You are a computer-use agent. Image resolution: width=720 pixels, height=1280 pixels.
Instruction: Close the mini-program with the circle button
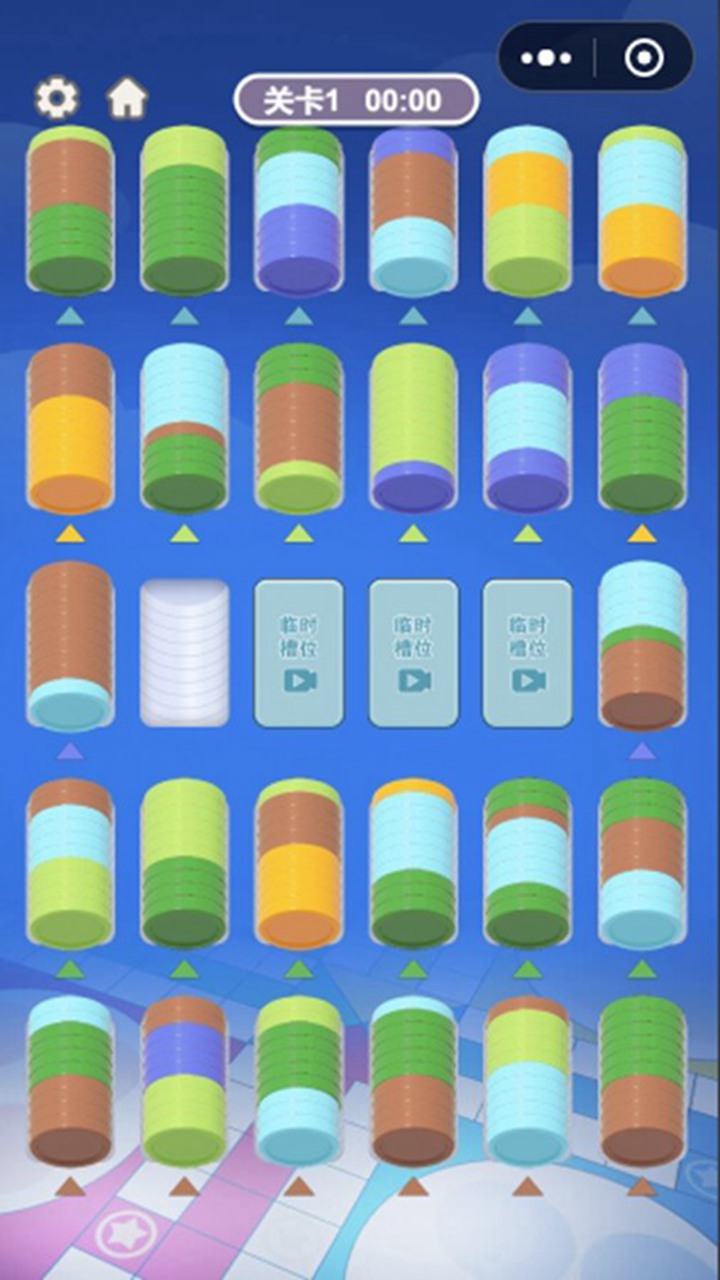tap(643, 58)
